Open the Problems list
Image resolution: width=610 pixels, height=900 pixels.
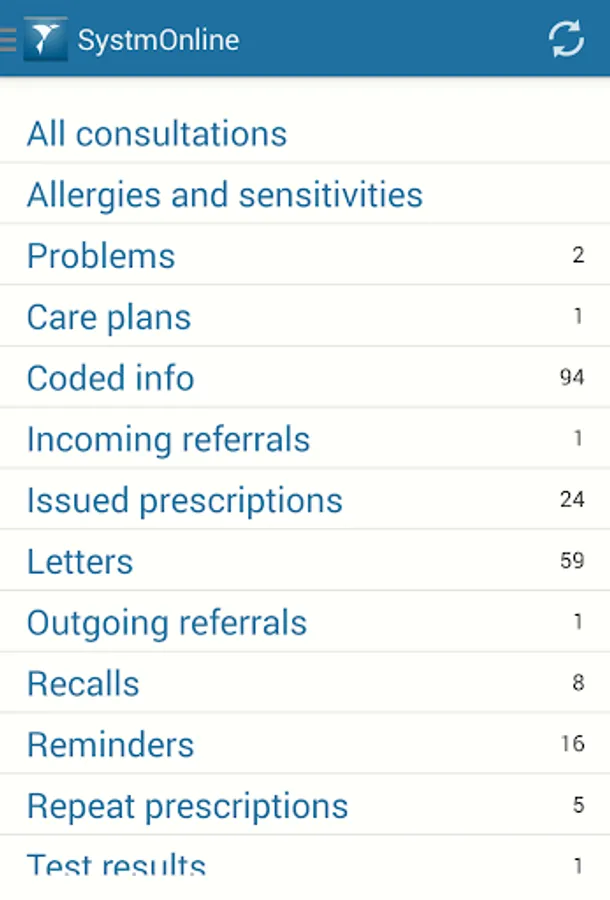(x=101, y=256)
